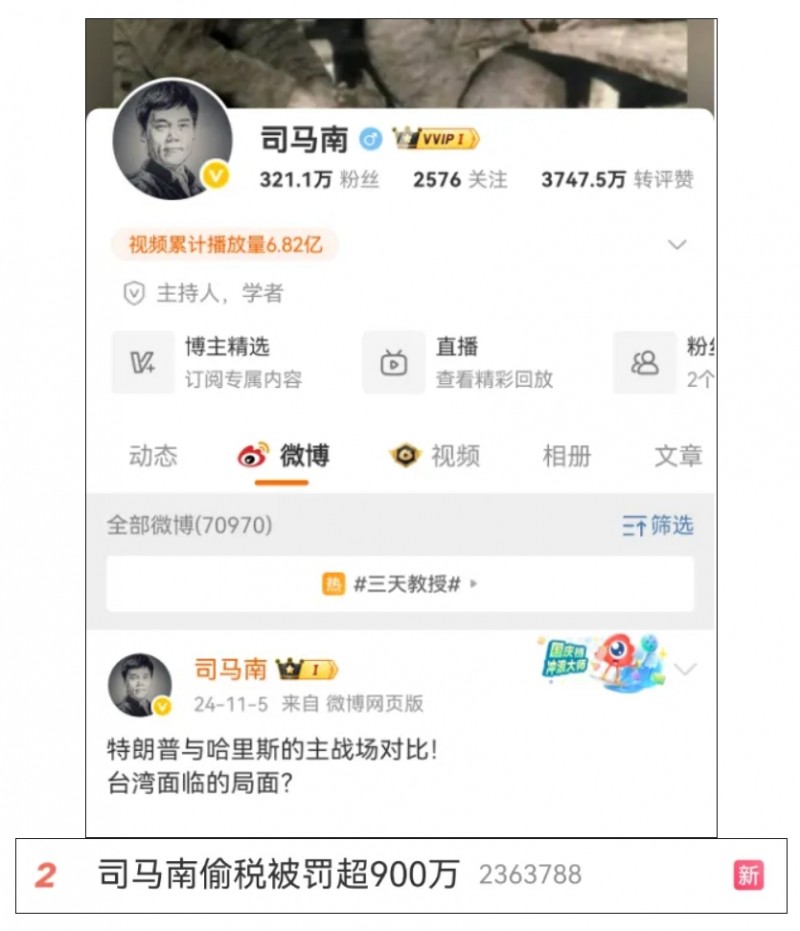Collapse the 视频累计播放量 banner via its chevron

[x=678, y=244]
